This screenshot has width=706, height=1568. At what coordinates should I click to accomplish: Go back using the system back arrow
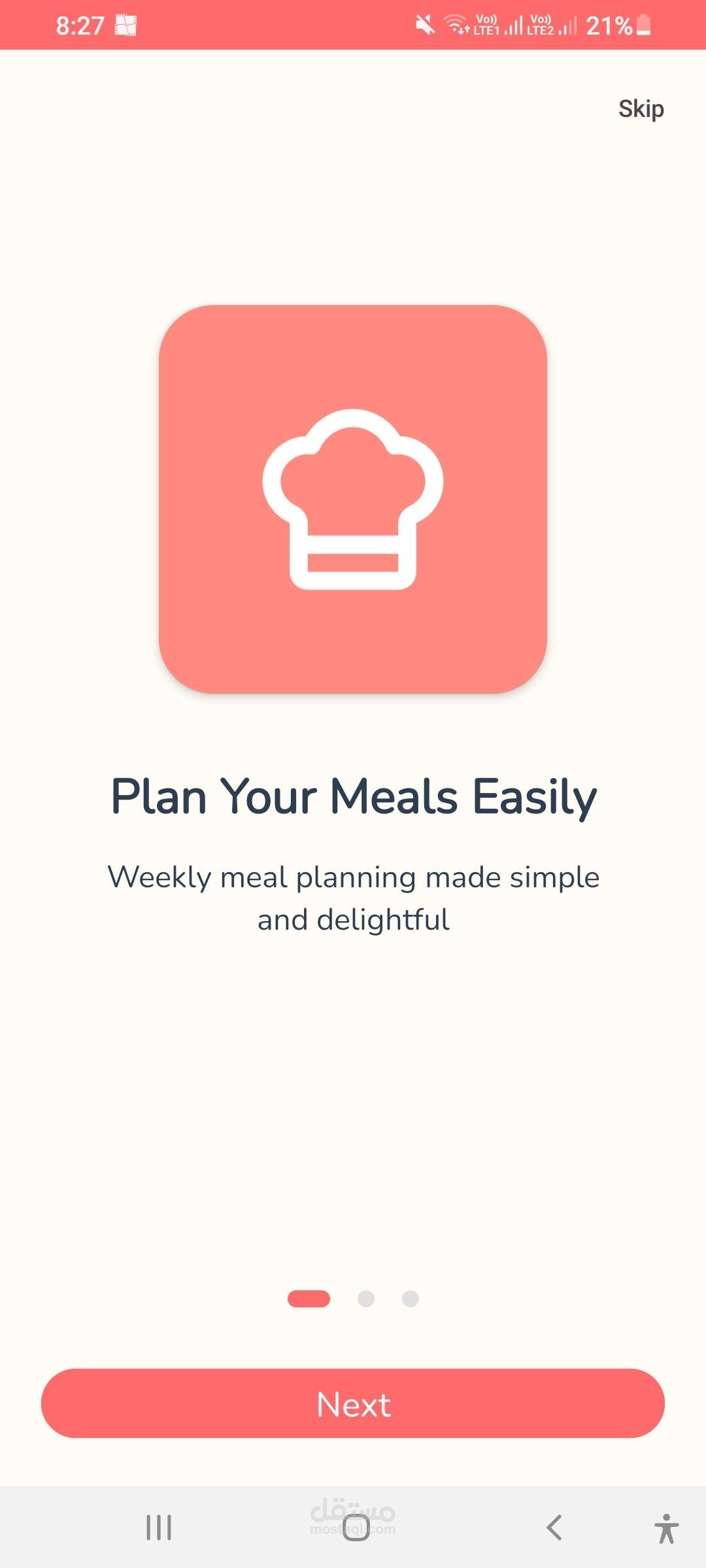554,1527
